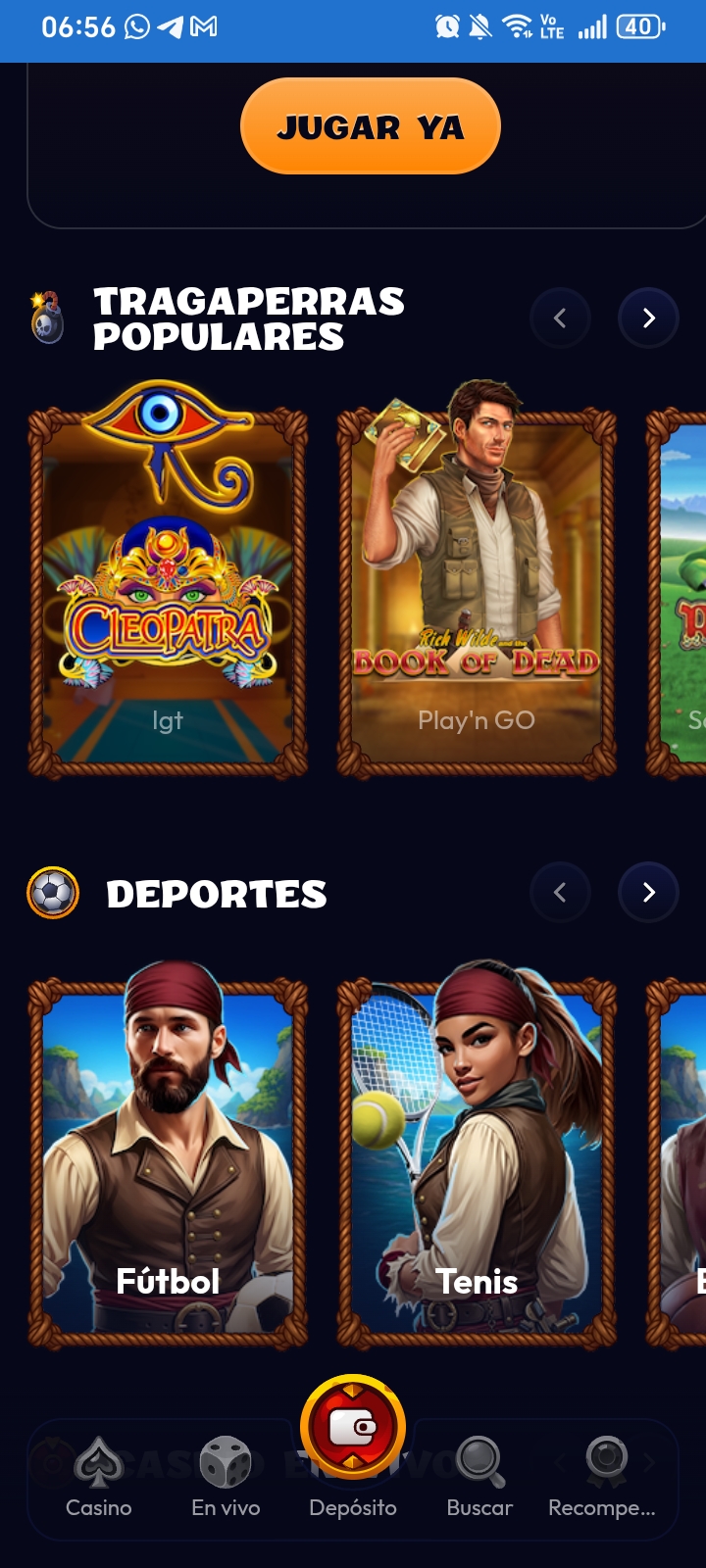This screenshot has height=1568, width=706.
Task: Open the Cleopatra slot by Igt
Action: [x=168, y=580]
